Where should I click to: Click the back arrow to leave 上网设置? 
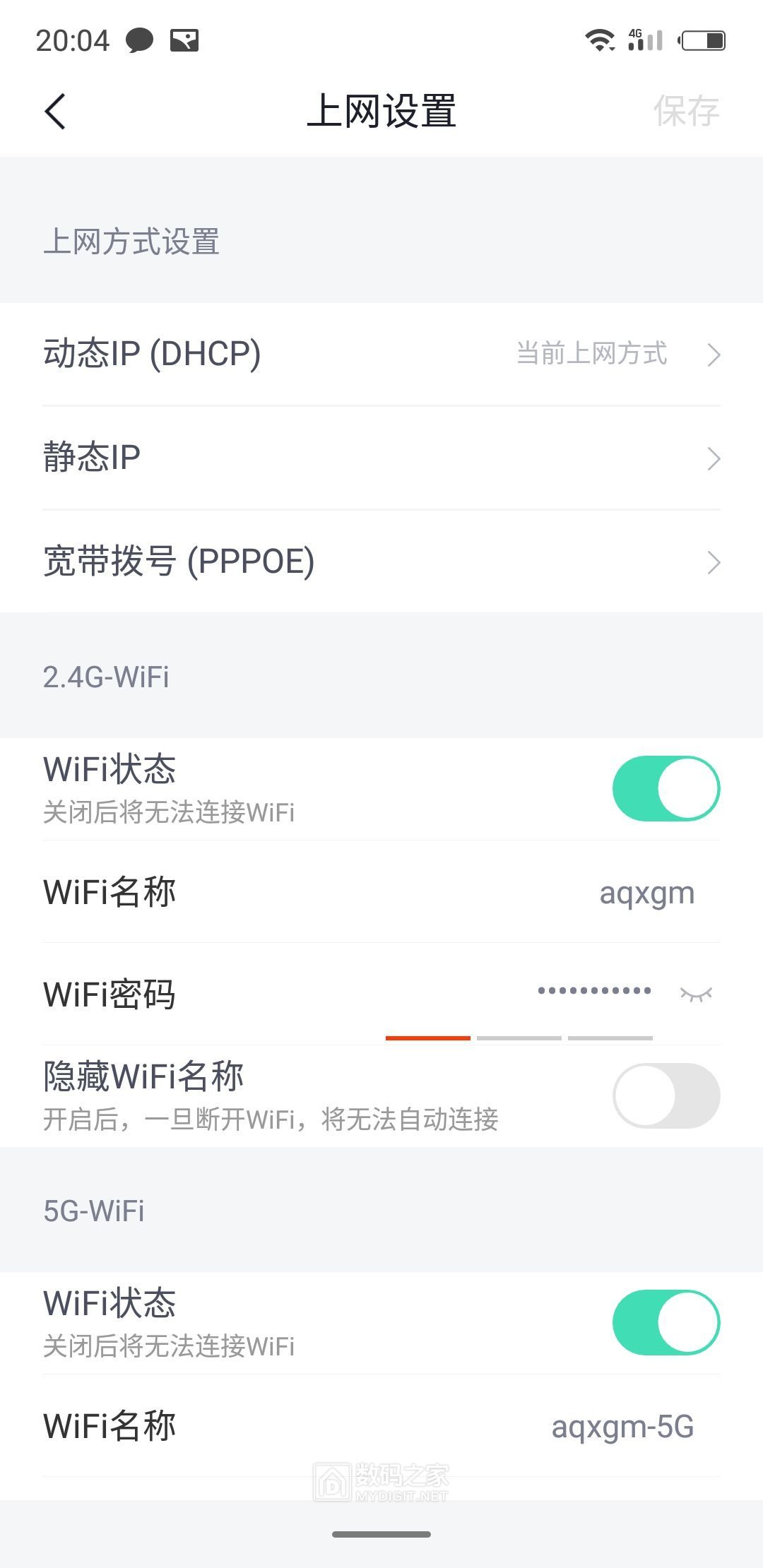pyautogui.click(x=55, y=109)
